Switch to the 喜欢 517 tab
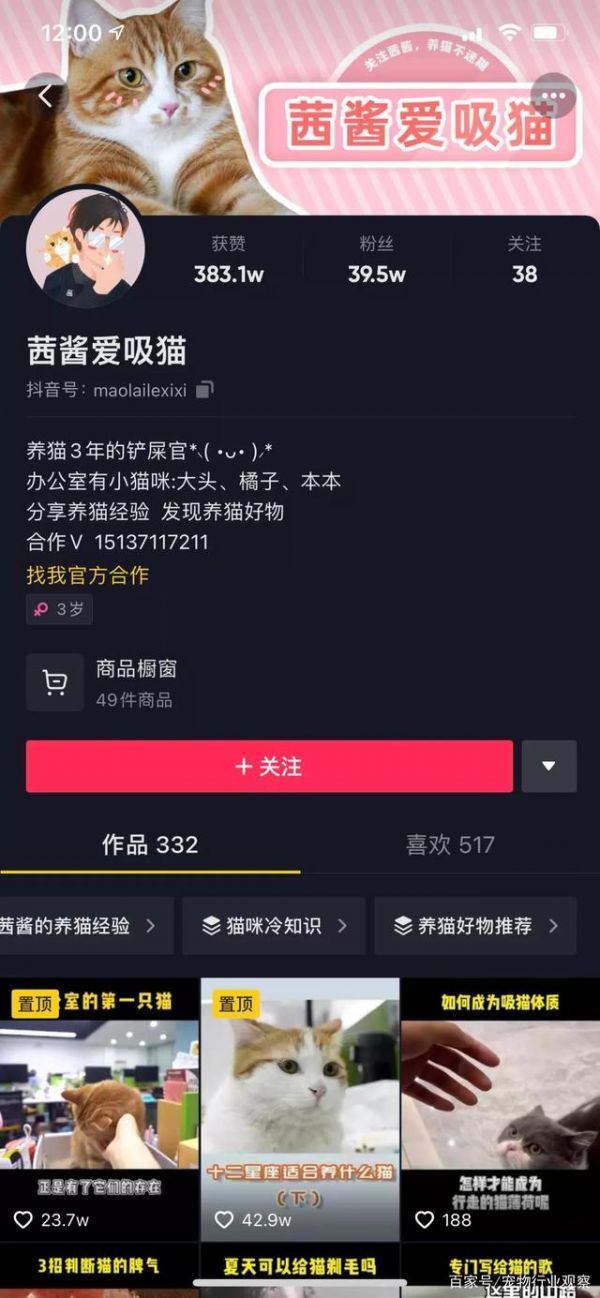 [450, 845]
